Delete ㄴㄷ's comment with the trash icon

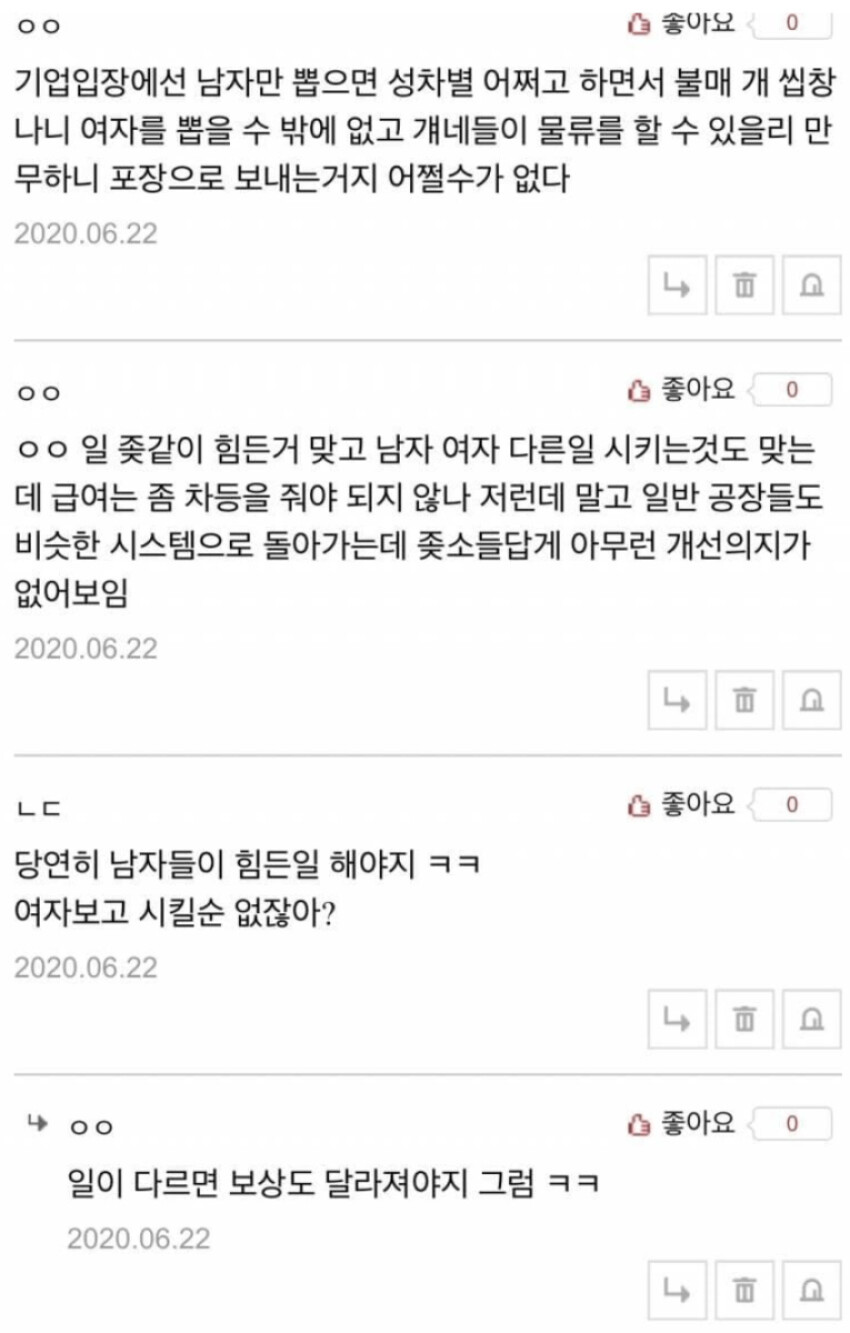(x=744, y=1019)
